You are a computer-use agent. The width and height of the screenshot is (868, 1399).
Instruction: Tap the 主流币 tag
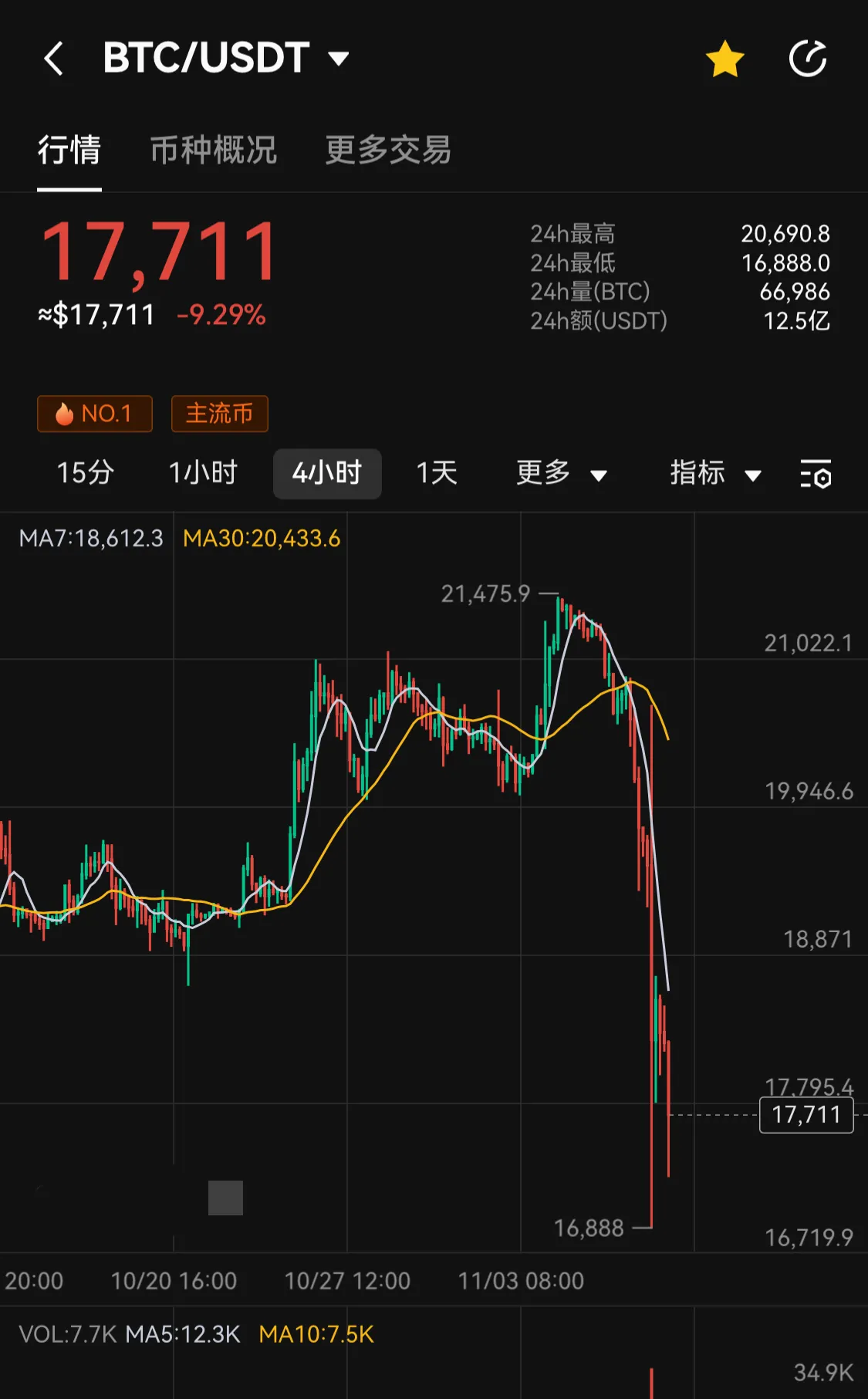click(x=220, y=414)
